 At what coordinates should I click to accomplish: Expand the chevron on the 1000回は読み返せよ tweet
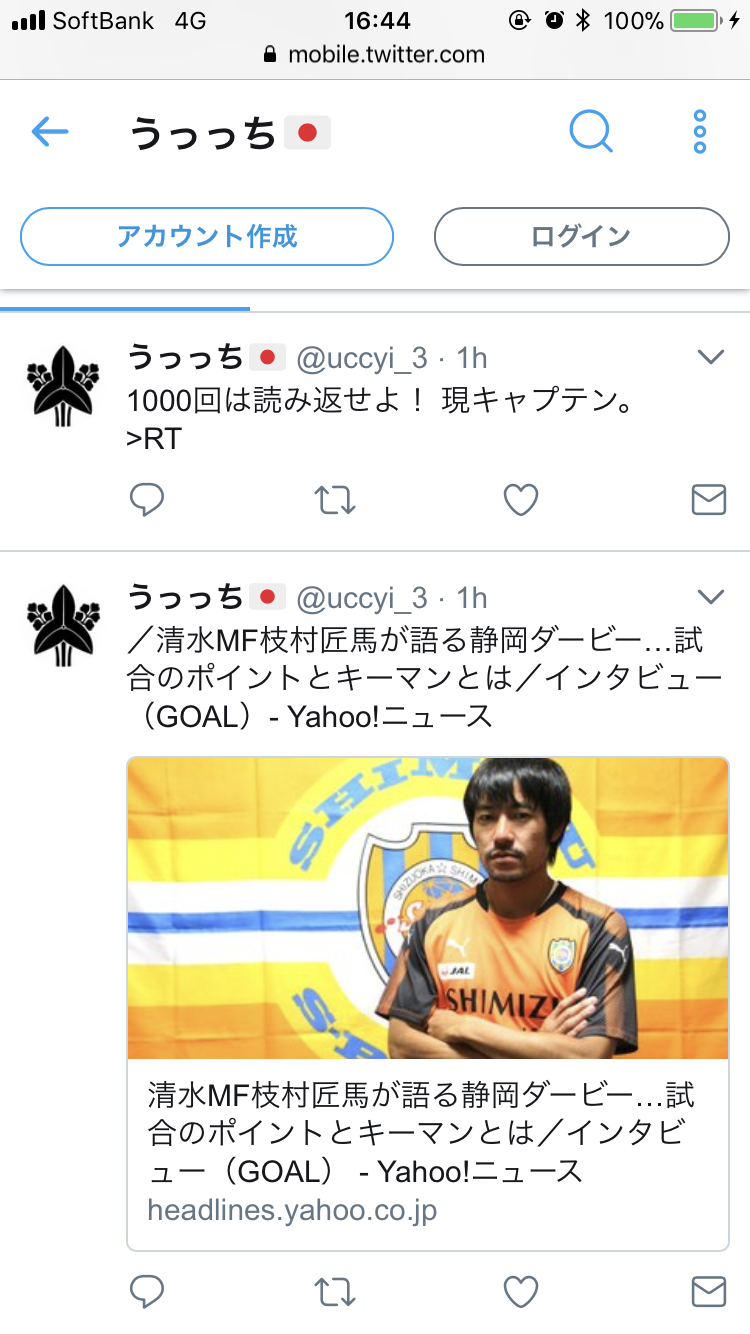(710, 357)
